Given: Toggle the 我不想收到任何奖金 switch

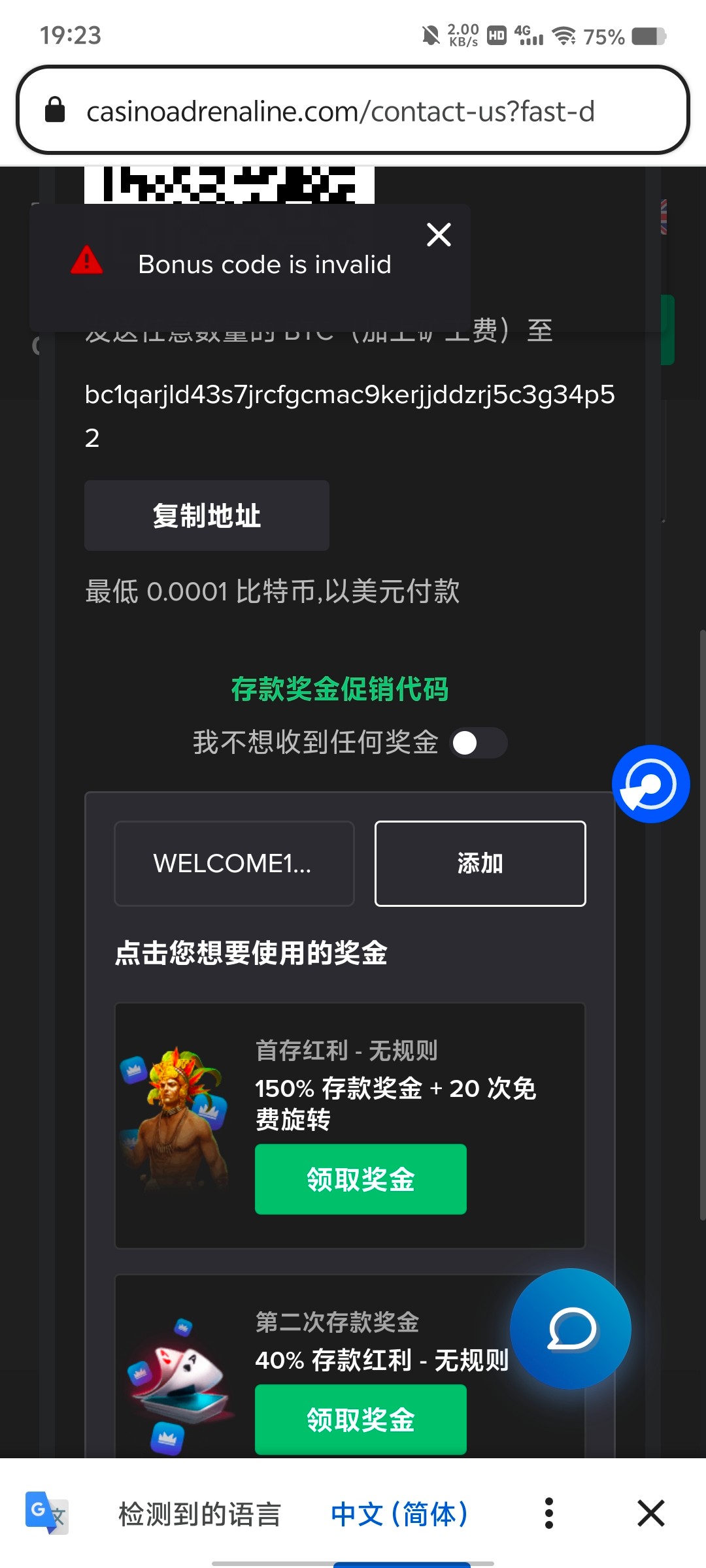Looking at the screenshot, I should [479, 743].
